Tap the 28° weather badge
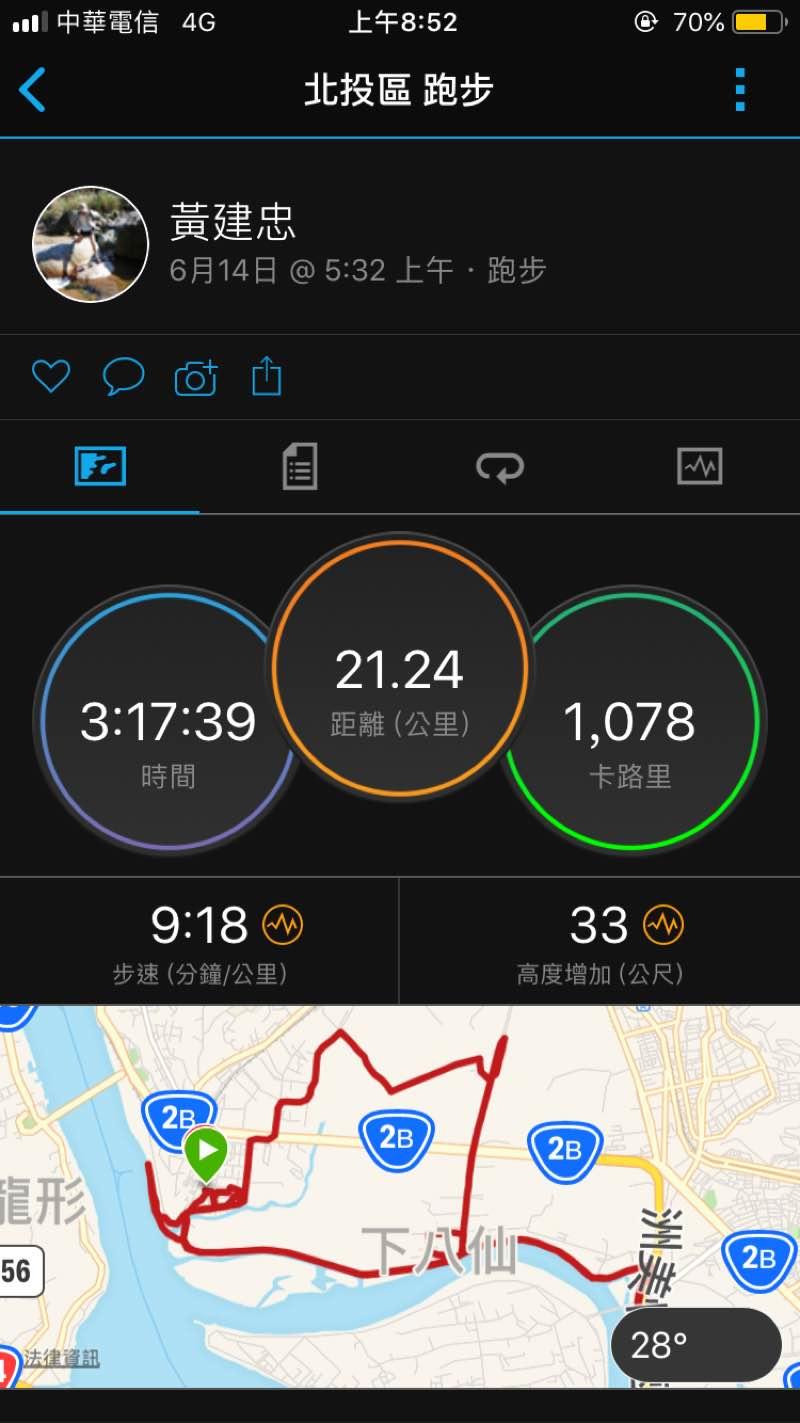Viewport: 800px width, 1423px height. point(695,1345)
